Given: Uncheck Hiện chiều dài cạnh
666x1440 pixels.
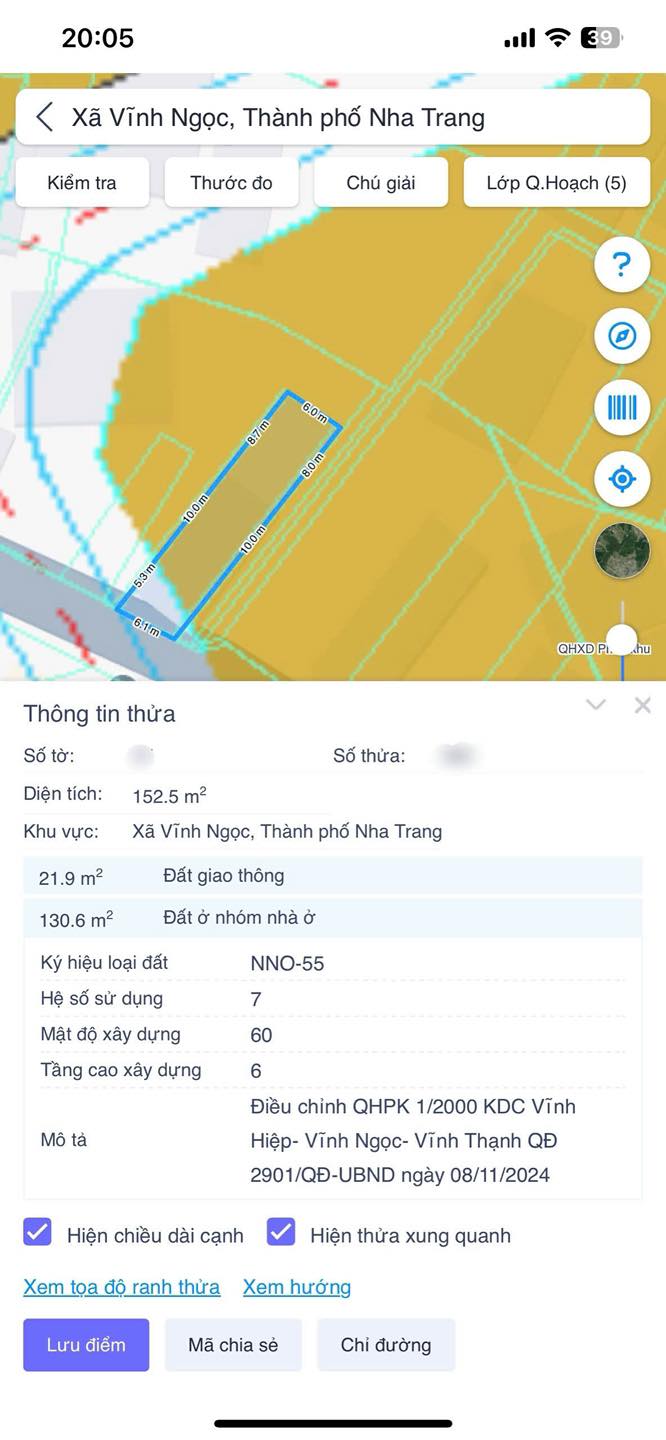Looking at the screenshot, I should pyautogui.click(x=37, y=1232).
